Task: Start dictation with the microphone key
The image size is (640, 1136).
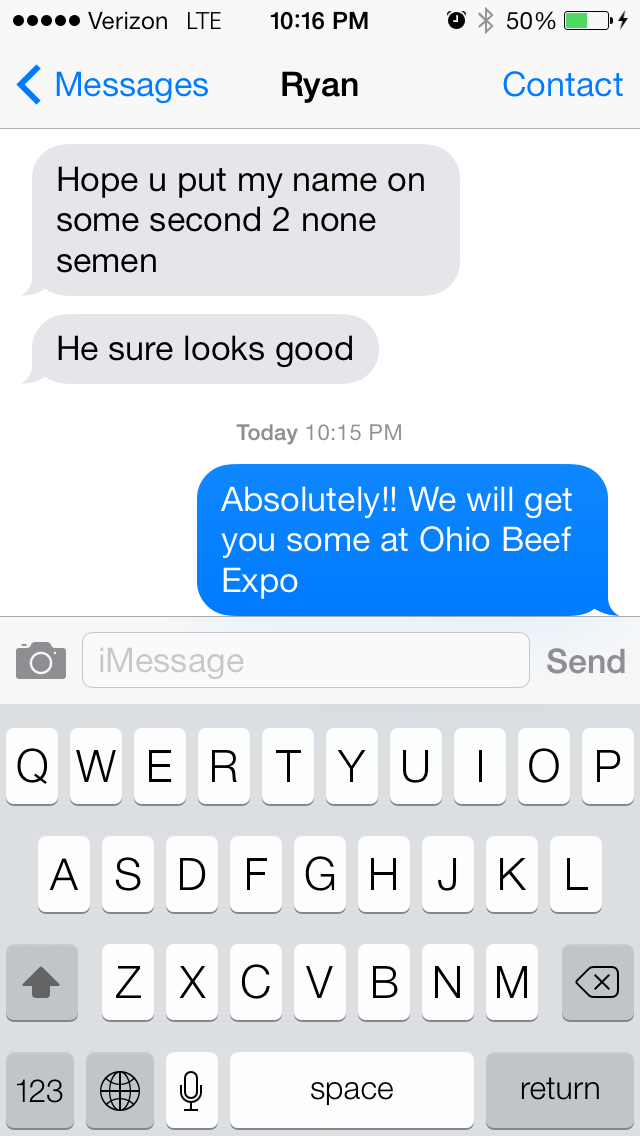Action: [192, 1089]
